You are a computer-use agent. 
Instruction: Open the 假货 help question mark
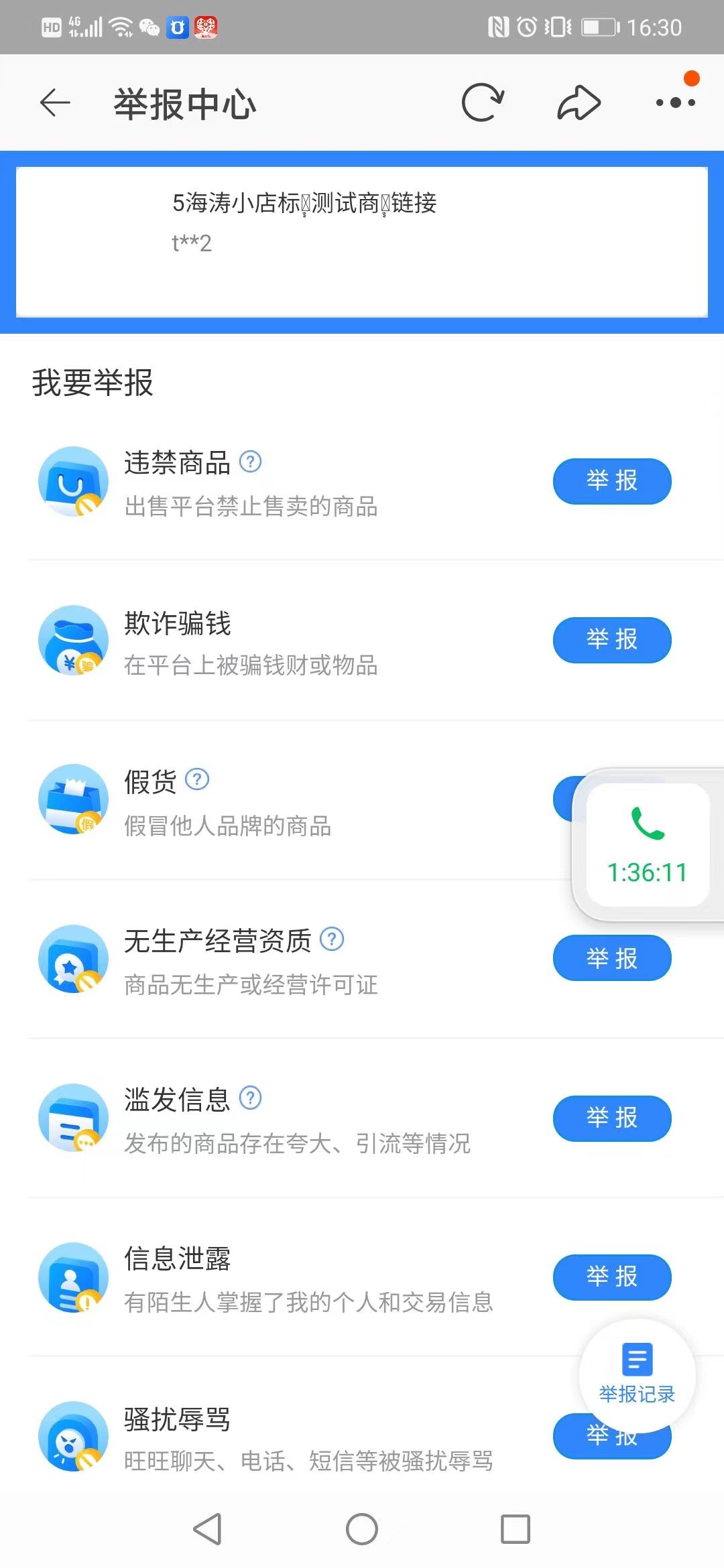pos(196,779)
